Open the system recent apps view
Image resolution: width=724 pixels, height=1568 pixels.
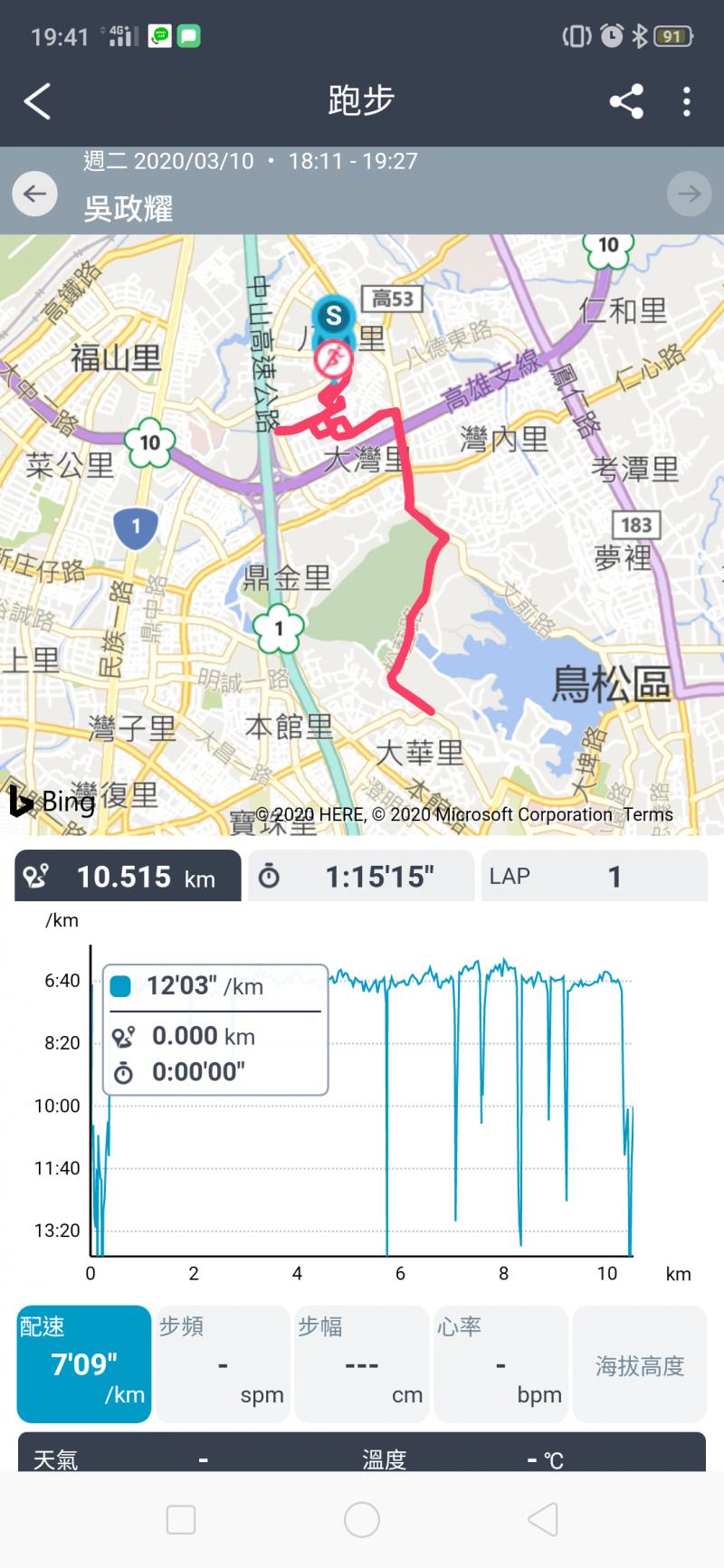[181, 1520]
